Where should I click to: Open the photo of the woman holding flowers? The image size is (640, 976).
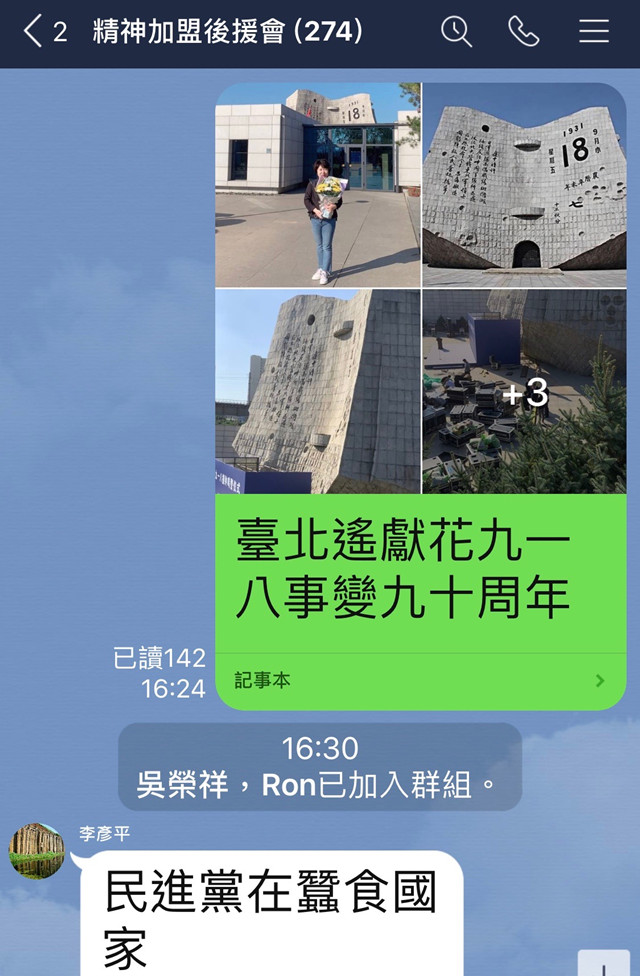[318, 186]
